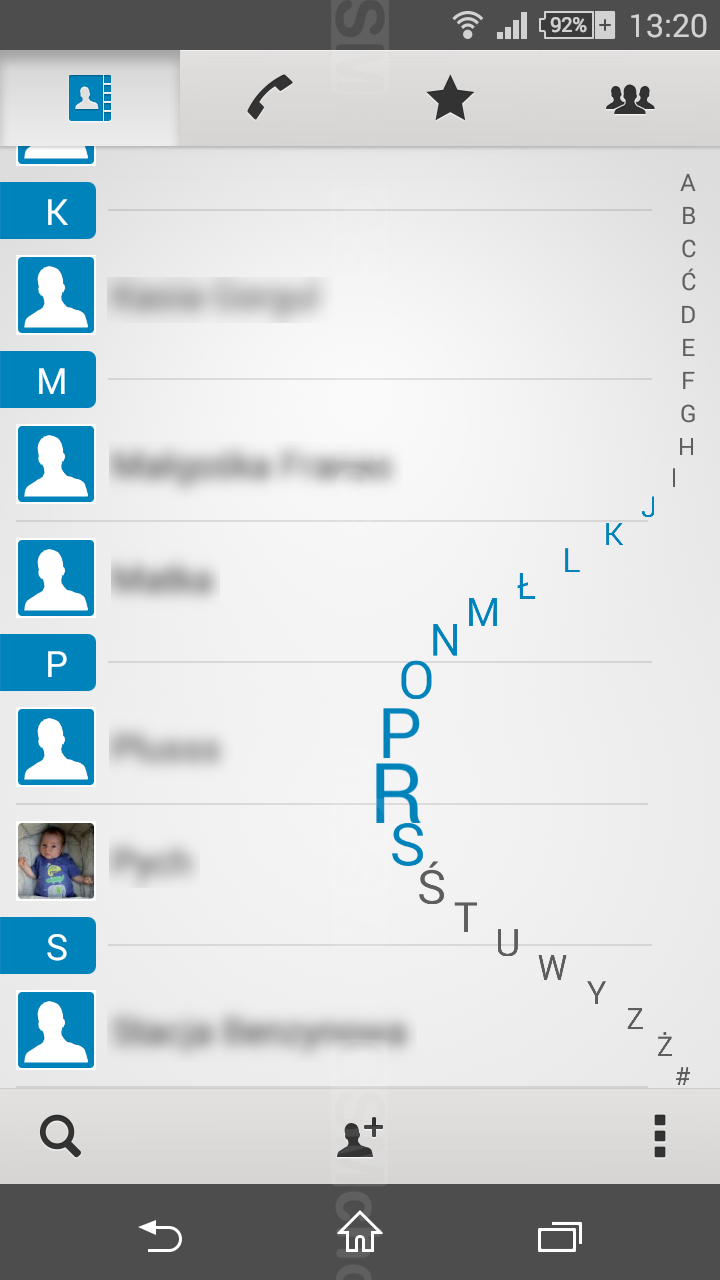720x1280 pixels.
Task: Search contacts with the magnifier icon
Action: [60, 1137]
